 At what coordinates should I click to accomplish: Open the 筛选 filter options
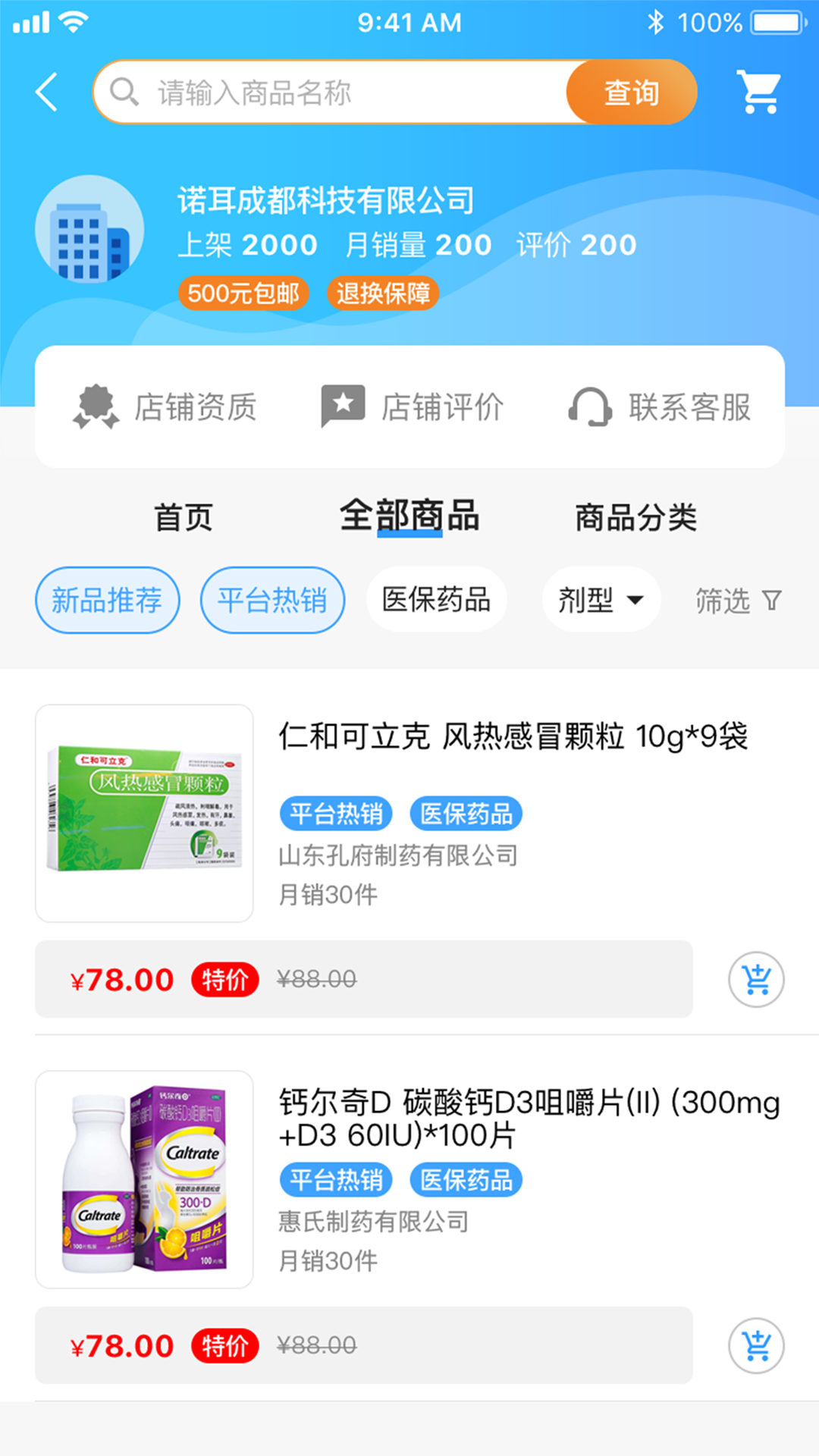[739, 601]
